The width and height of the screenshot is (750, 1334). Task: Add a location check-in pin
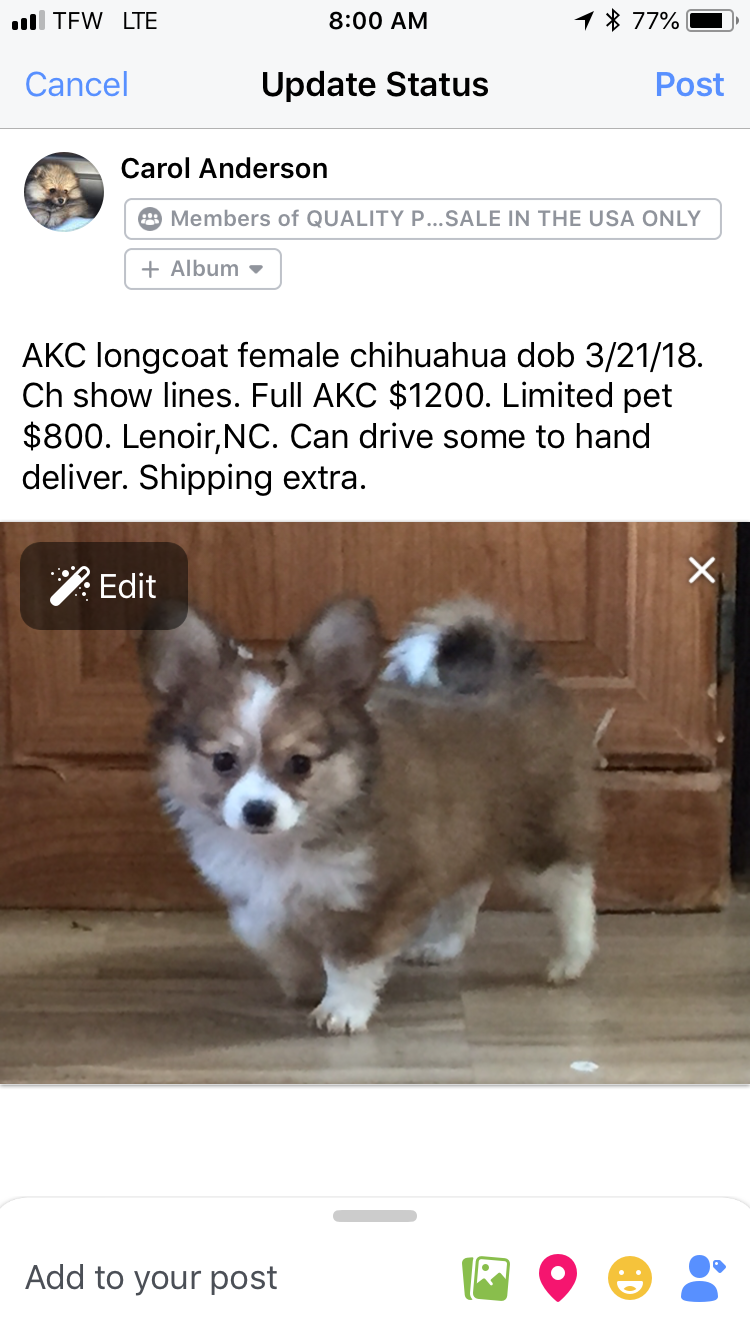click(558, 1278)
